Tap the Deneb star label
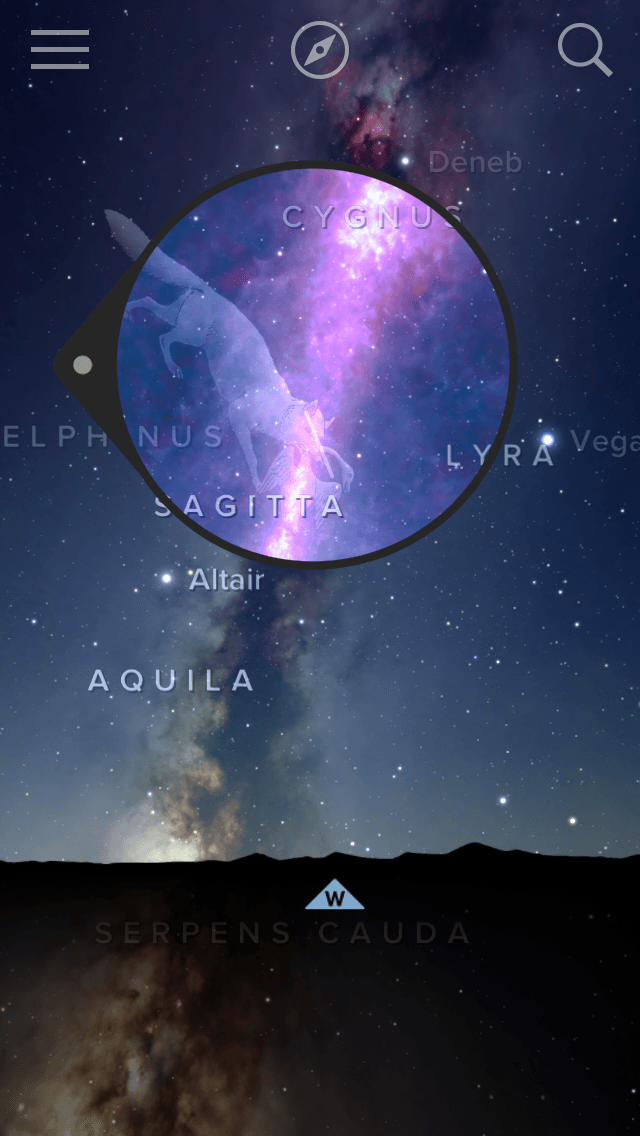The height and width of the screenshot is (1136, 640). tap(475, 162)
